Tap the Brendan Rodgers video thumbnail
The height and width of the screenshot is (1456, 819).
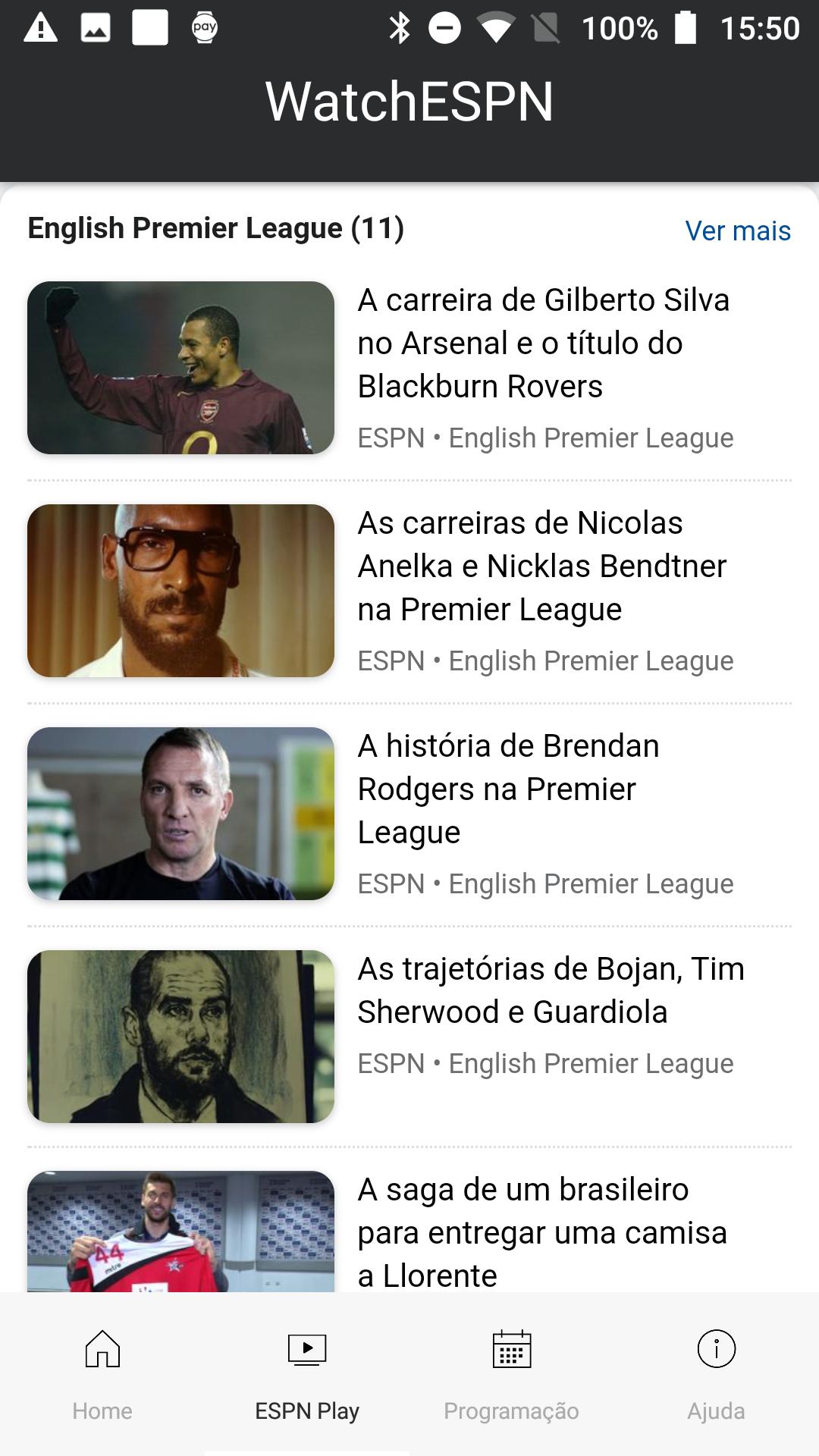click(x=180, y=814)
